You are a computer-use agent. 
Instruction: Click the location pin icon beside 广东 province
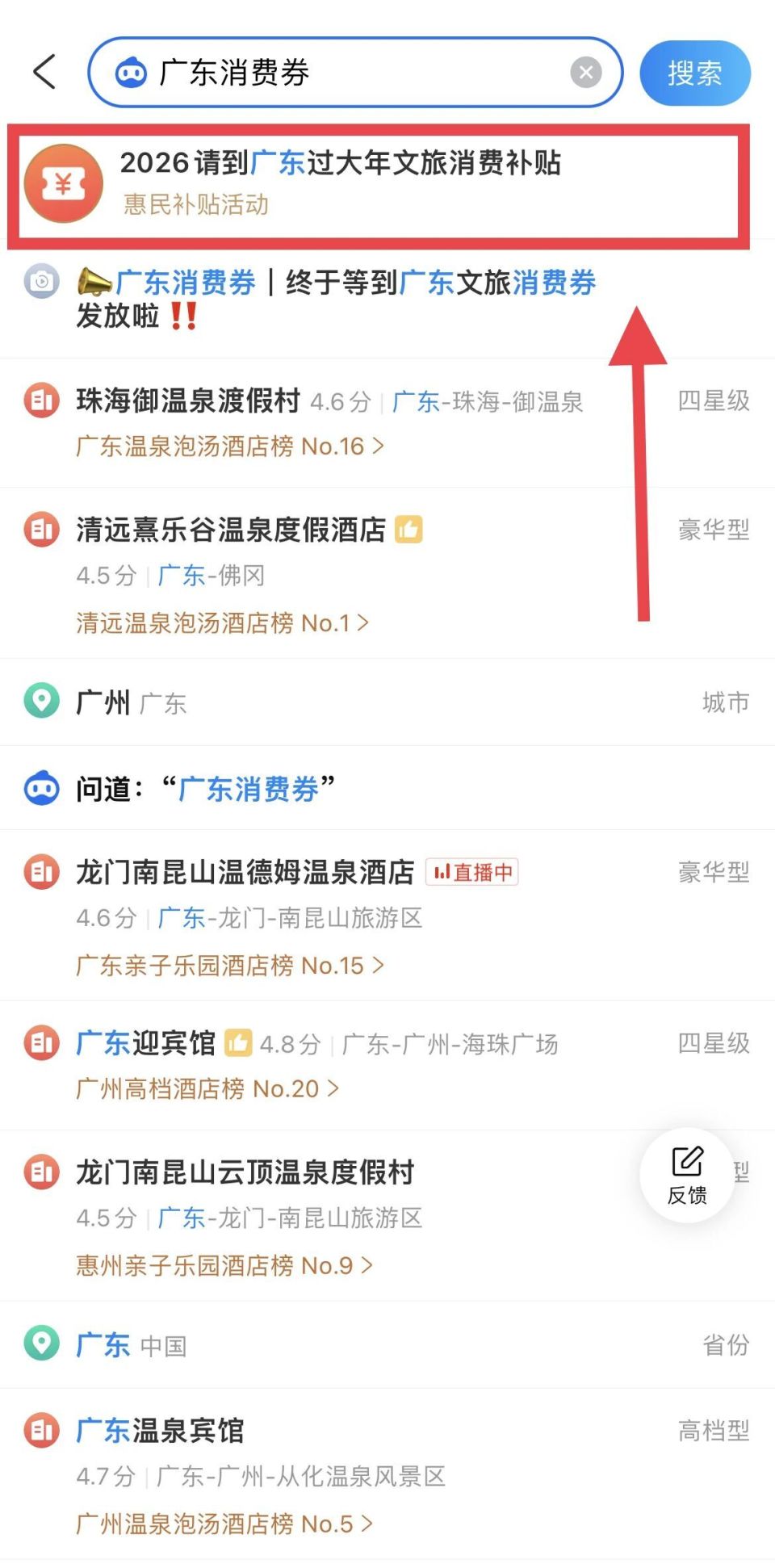pyautogui.click(x=43, y=1344)
